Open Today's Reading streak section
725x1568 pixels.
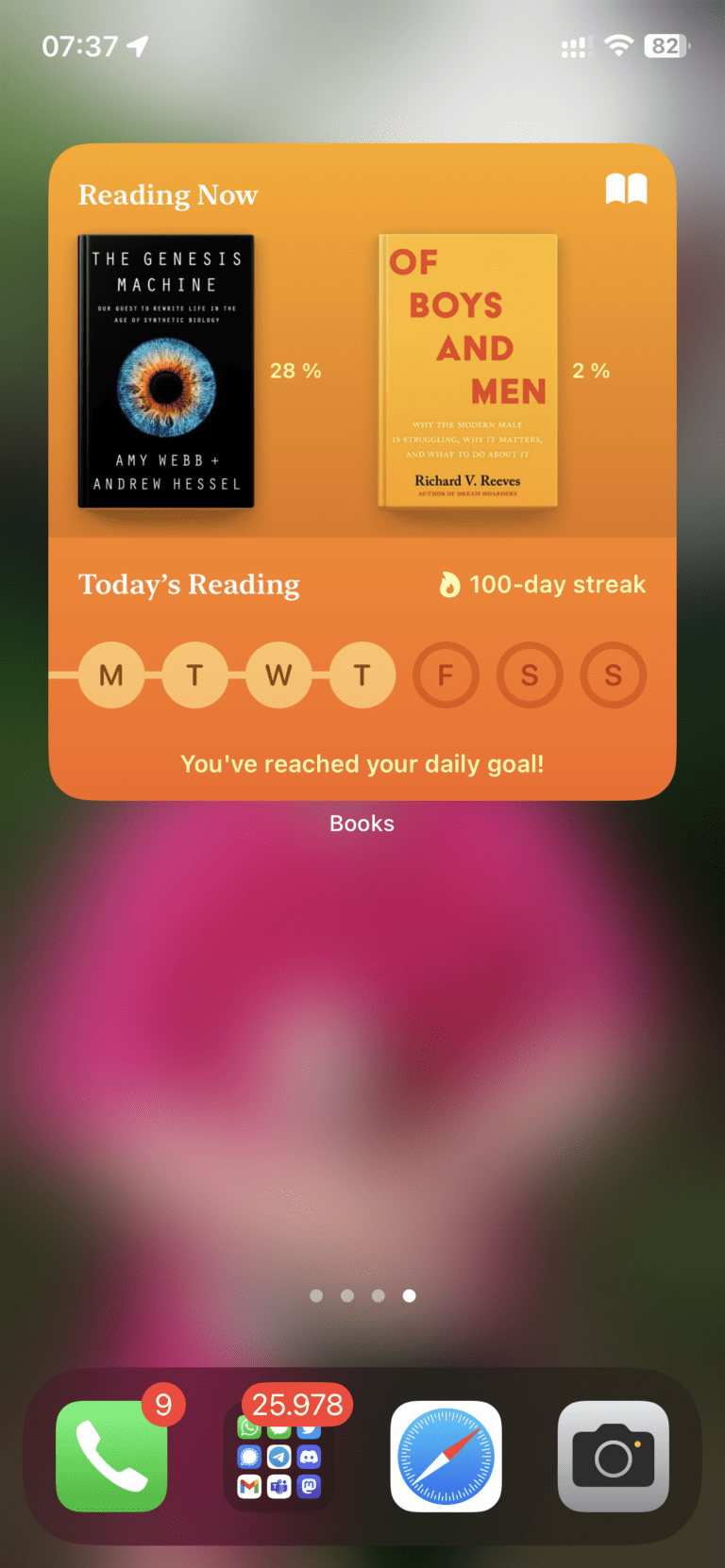pyautogui.click(x=362, y=670)
